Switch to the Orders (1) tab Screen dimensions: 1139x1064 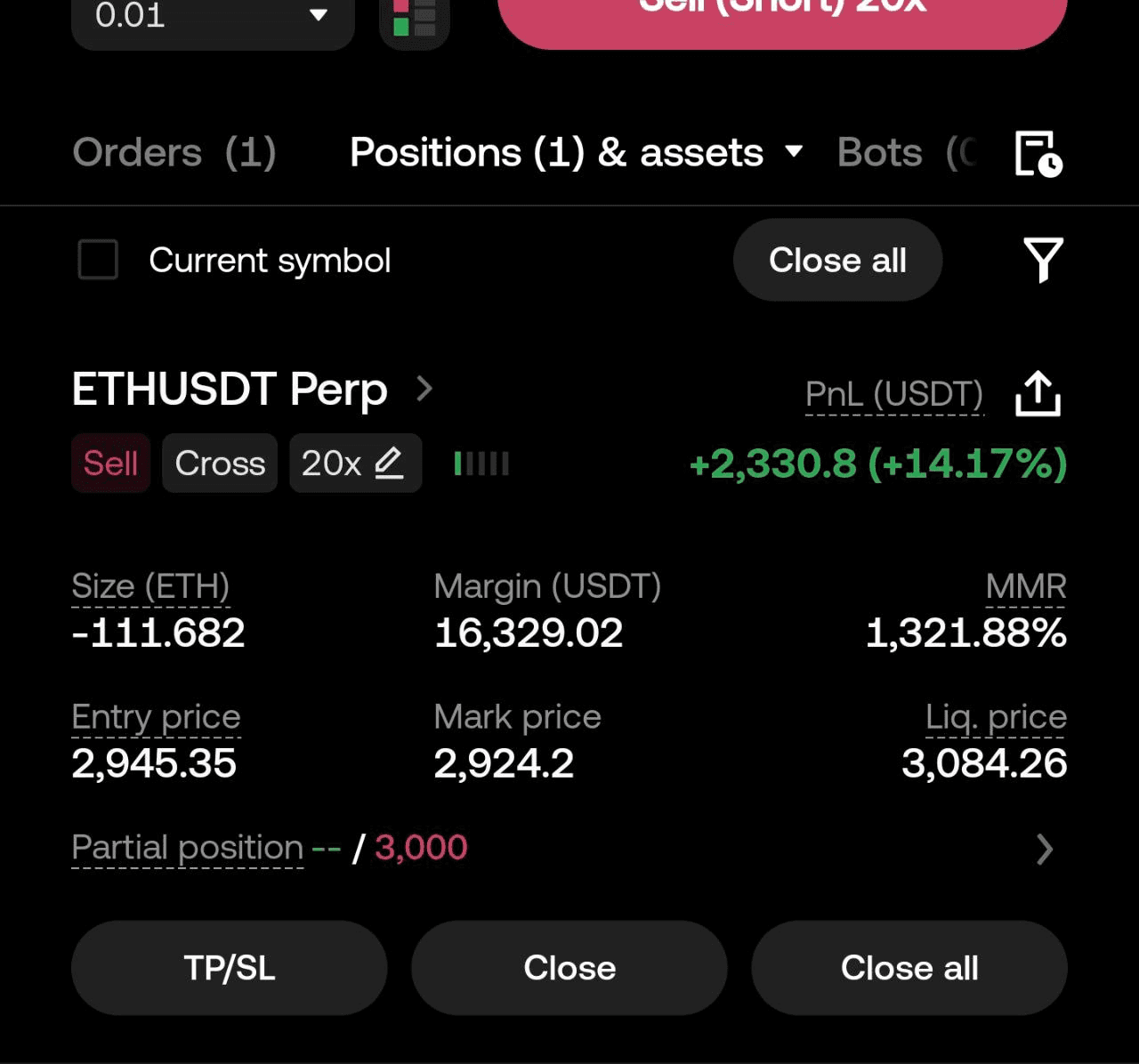174,152
